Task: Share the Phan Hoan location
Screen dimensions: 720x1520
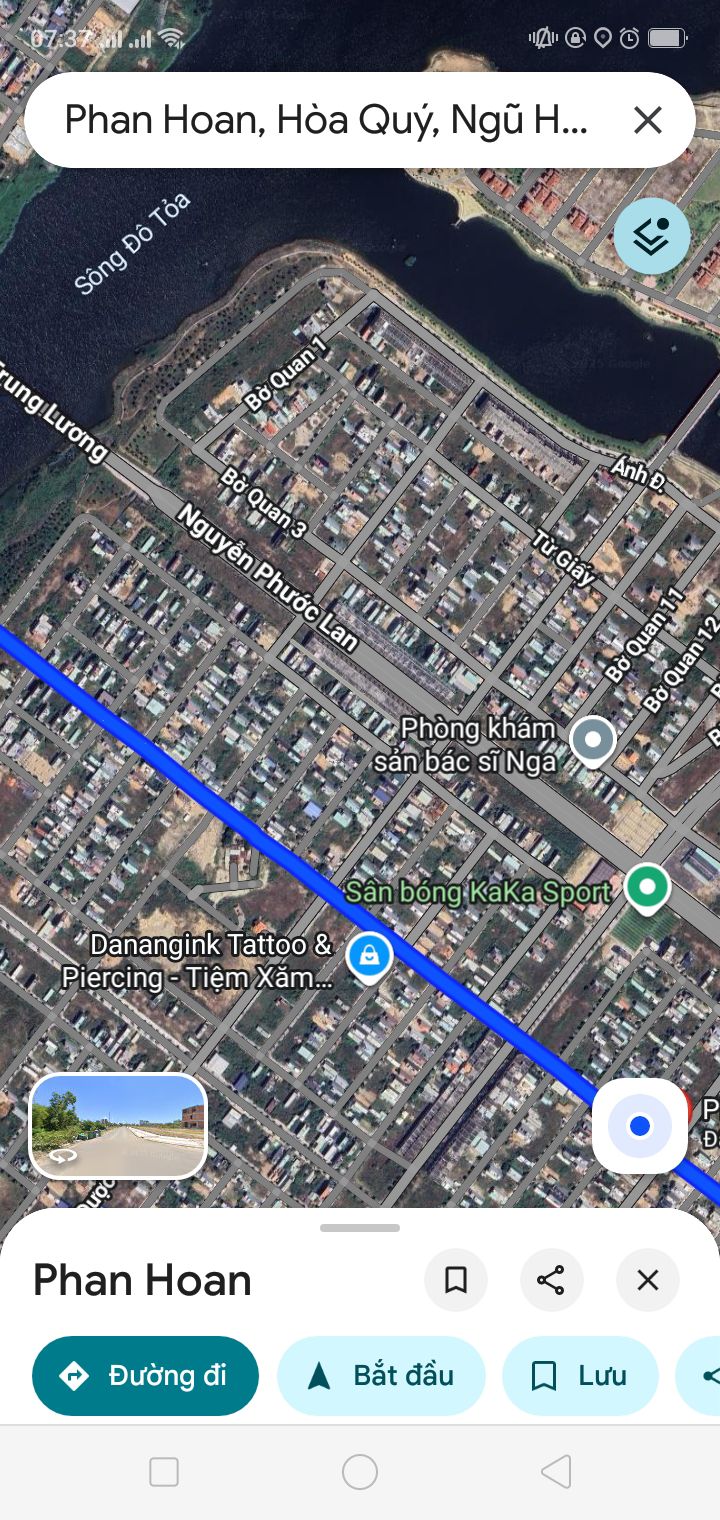Action: [551, 1280]
